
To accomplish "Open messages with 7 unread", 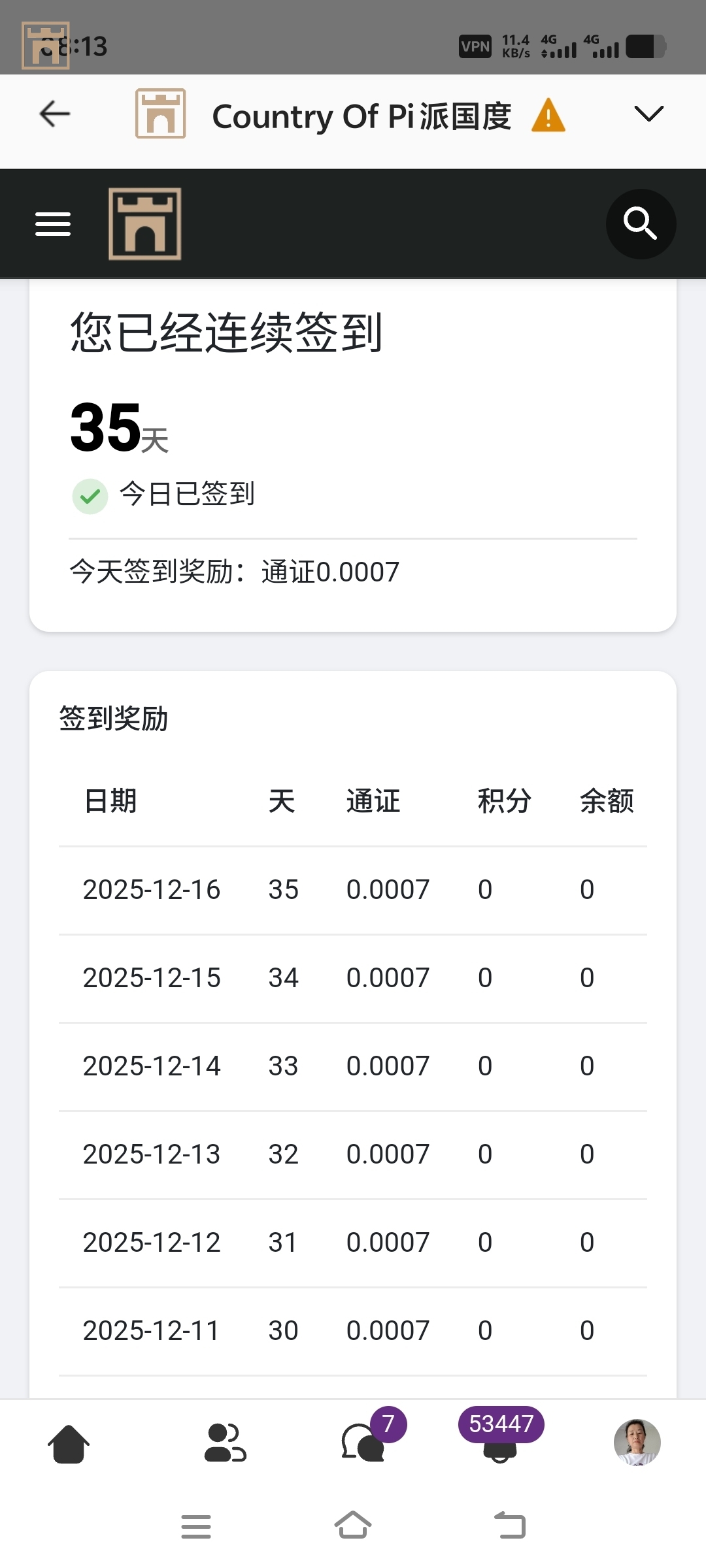I will pyautogui.click(x=363, y=1443).
